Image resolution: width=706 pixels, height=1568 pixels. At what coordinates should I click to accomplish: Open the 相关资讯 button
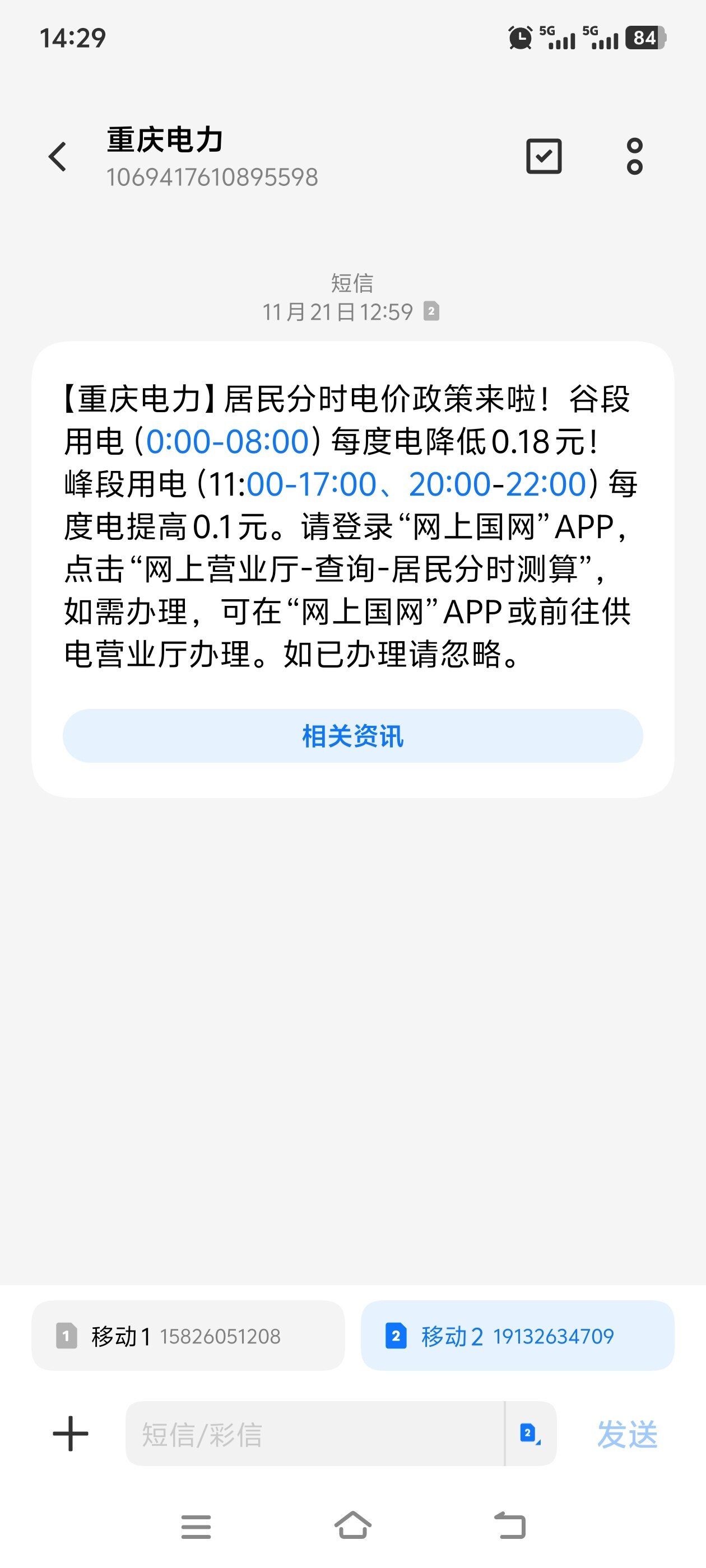[352, 736]
